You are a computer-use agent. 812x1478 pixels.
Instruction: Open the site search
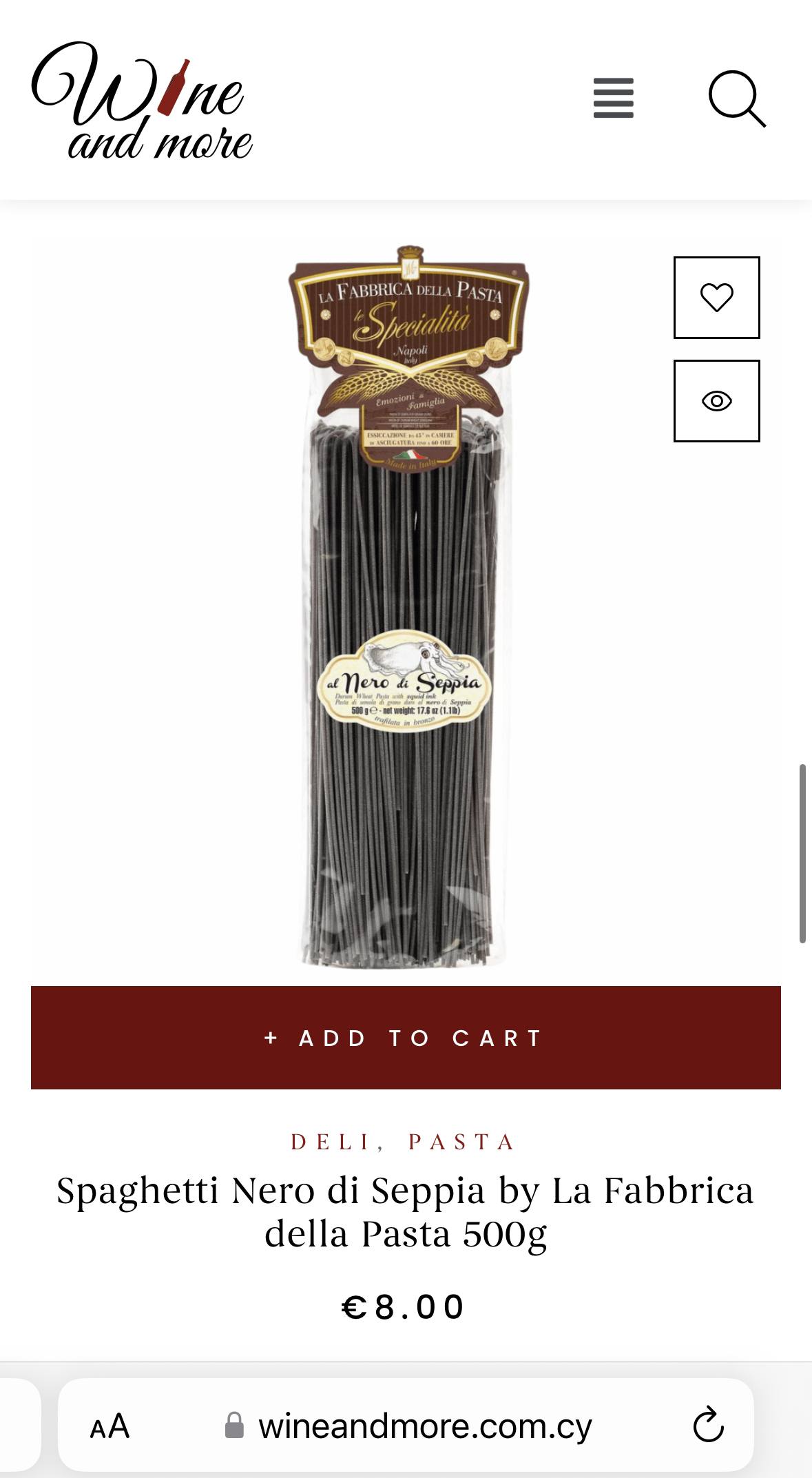pyautogui.click(x=737, y=99)
